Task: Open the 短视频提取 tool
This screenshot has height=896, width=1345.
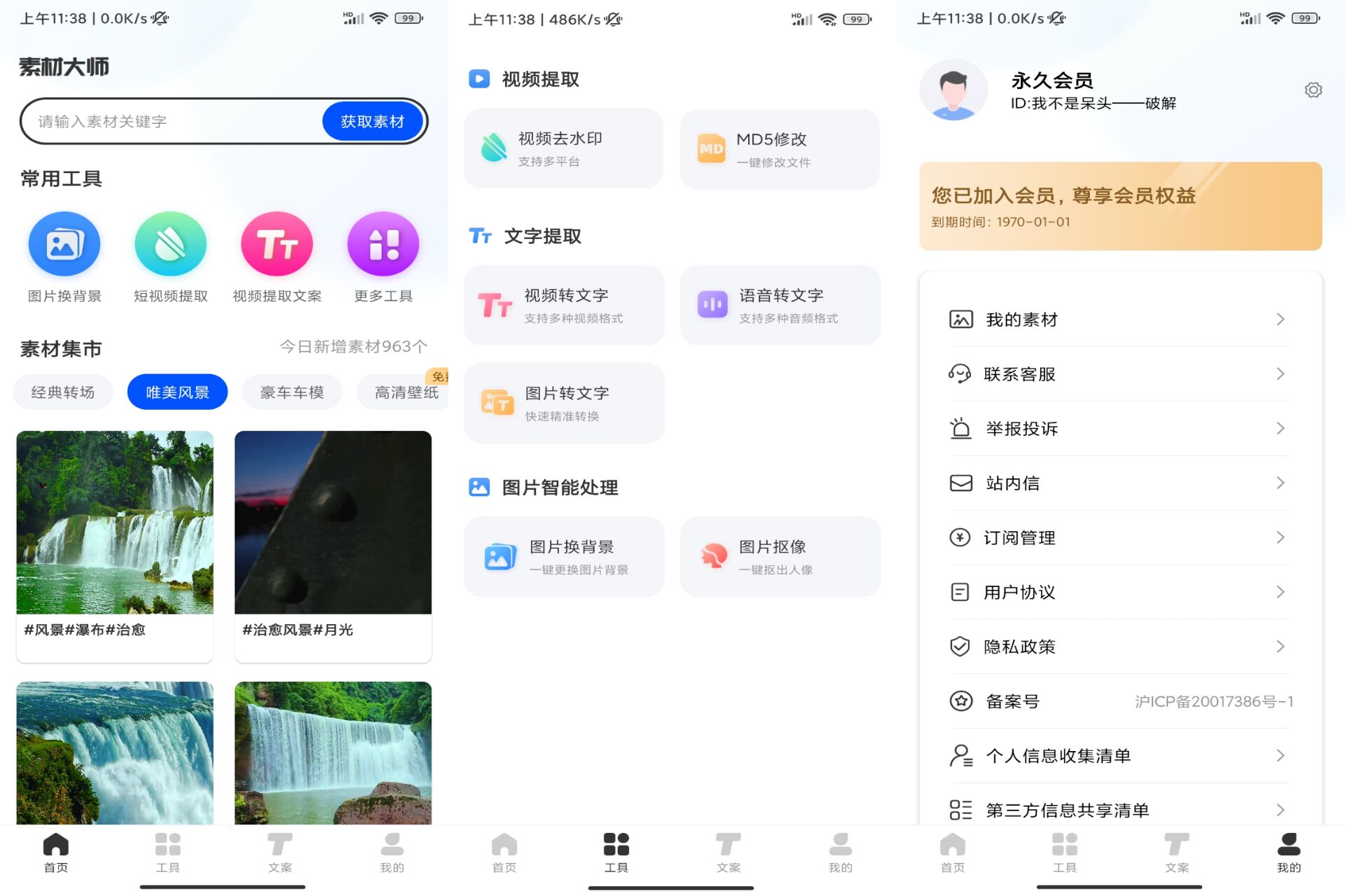Action: [x=170, y=257]
